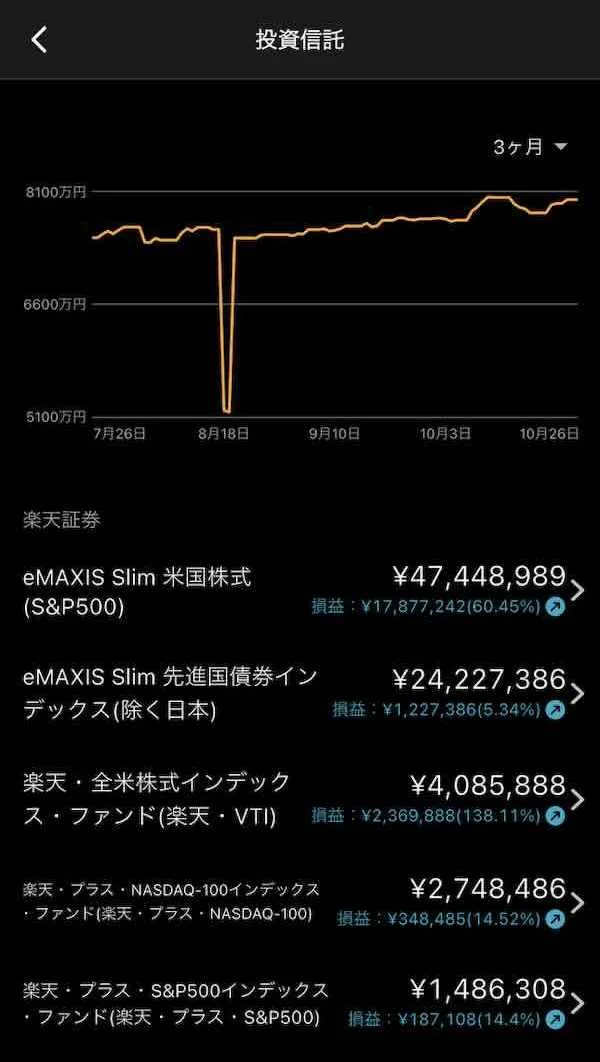Open eMAXIS Slim 先進国債券インデックス fund row
The image size is (600, 1062).
pos(300,693)
